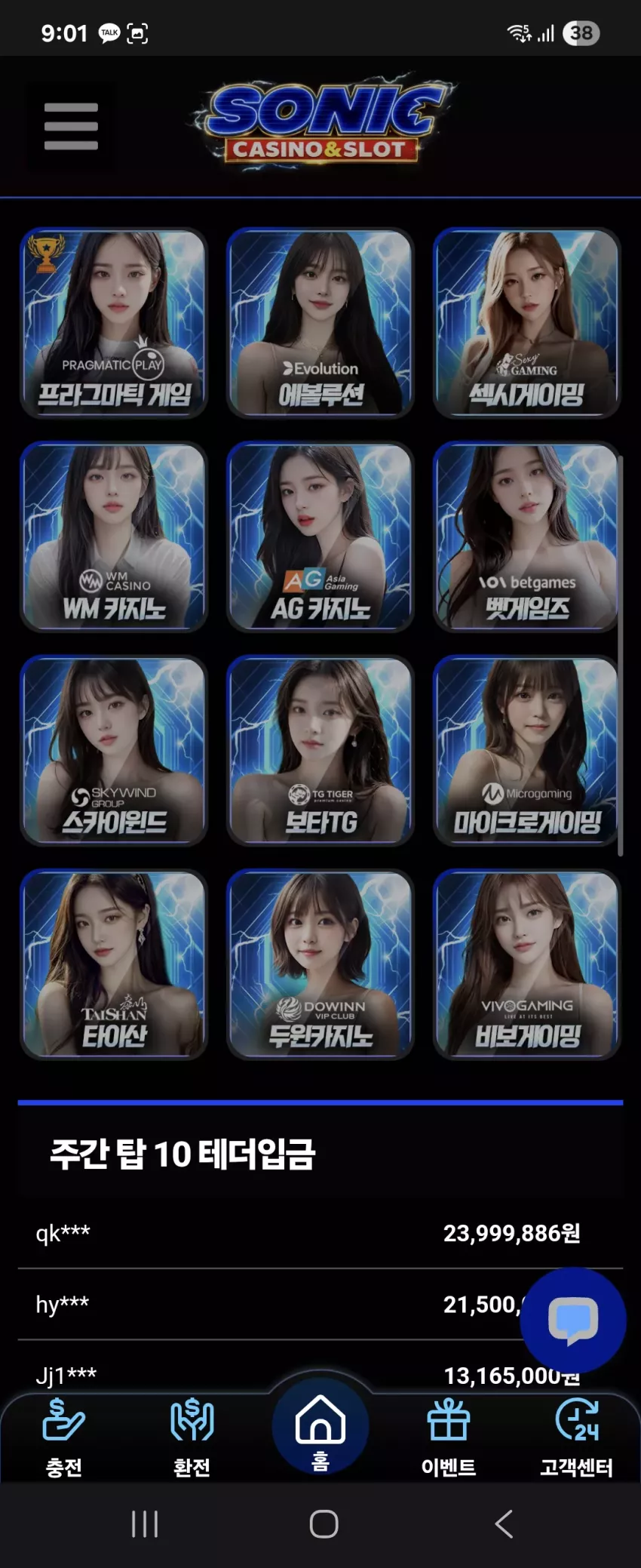Go to the 충전 tab
641x1568 pixels.
(x=64, y=1438)
